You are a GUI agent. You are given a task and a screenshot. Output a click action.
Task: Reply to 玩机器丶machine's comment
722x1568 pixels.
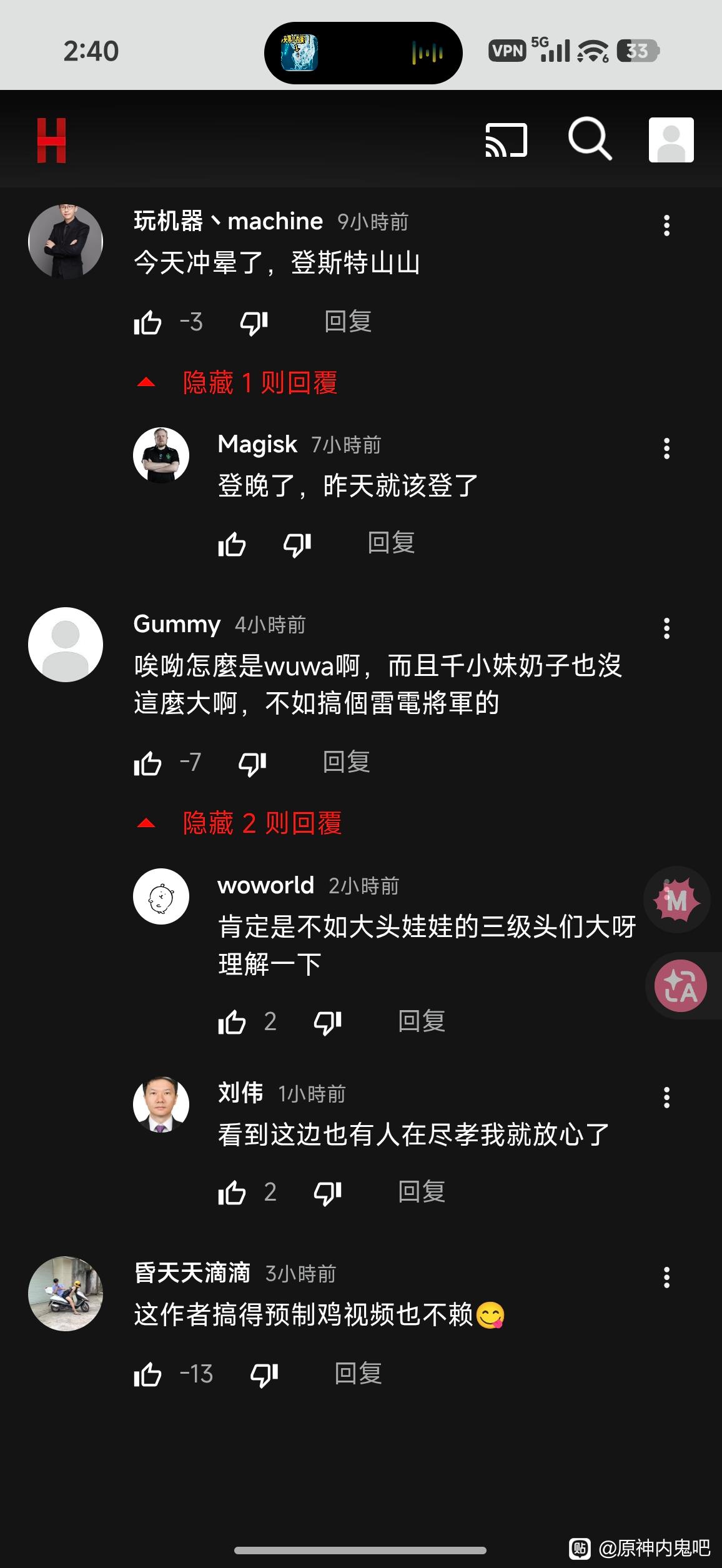pos(348,322)
